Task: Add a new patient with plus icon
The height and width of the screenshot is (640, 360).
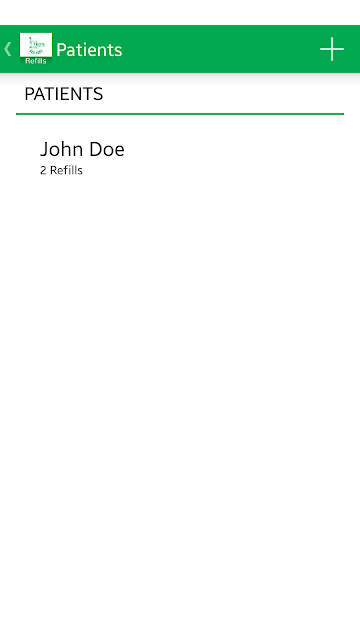Action: (x=332, y=49)
